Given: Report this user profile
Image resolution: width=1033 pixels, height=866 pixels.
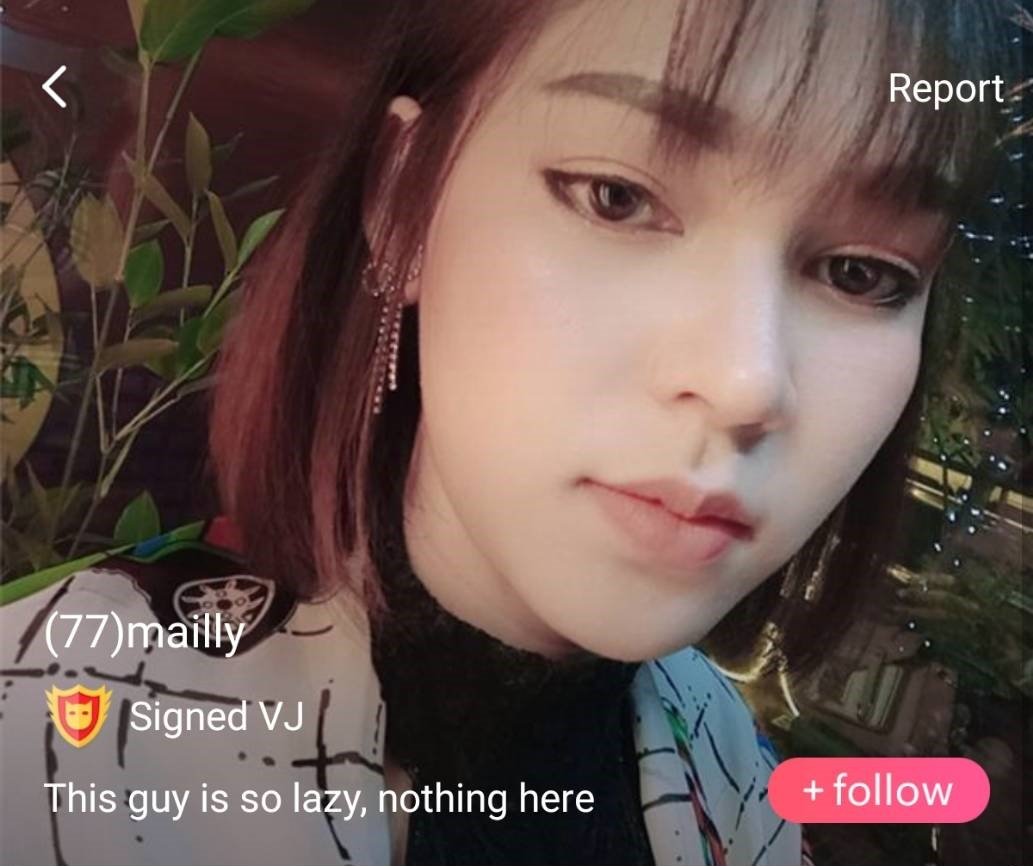Looking at the screenshot, I should tap(945, 89).
